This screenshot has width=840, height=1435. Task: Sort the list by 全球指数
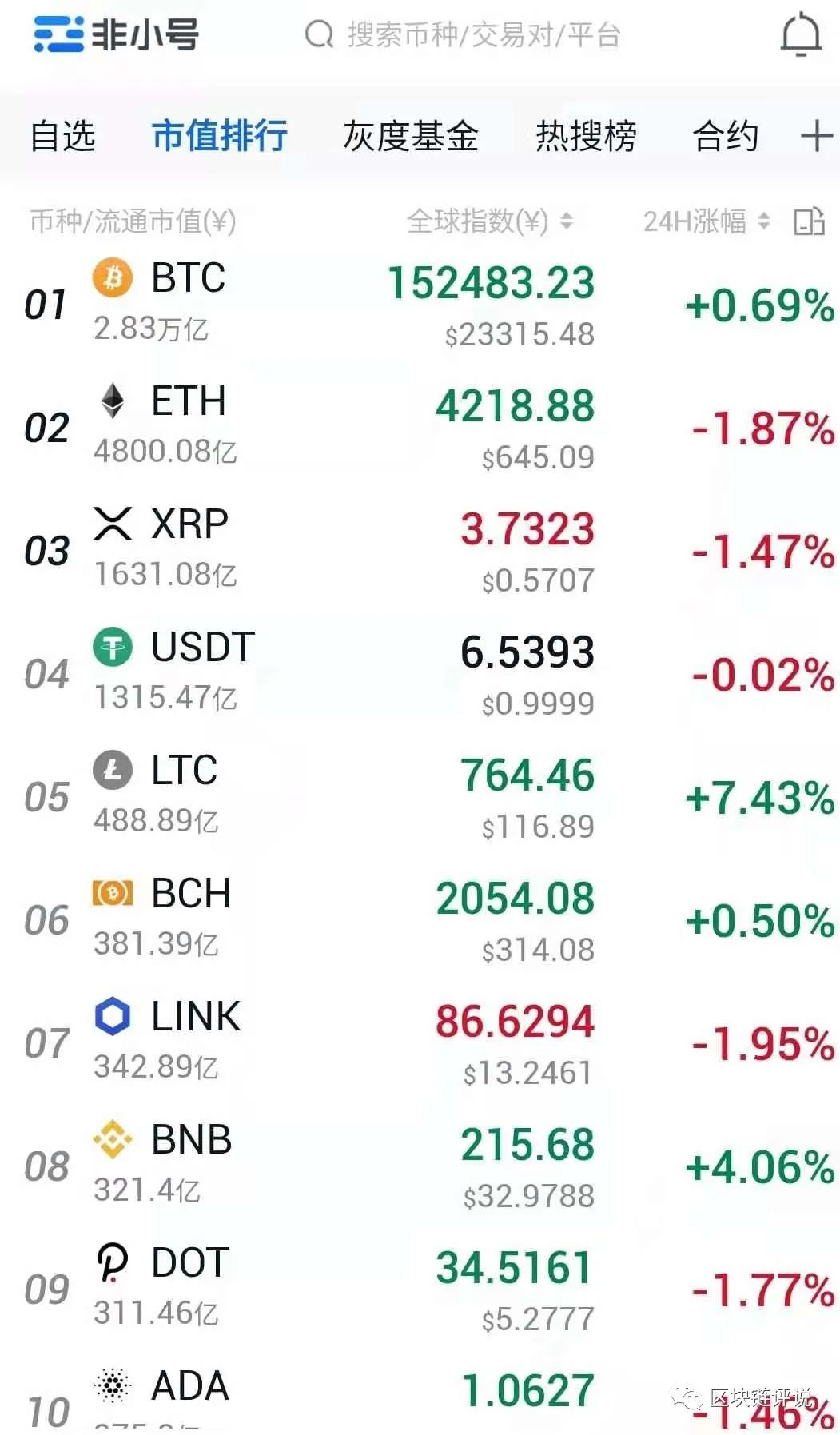[x=489, y=221]
